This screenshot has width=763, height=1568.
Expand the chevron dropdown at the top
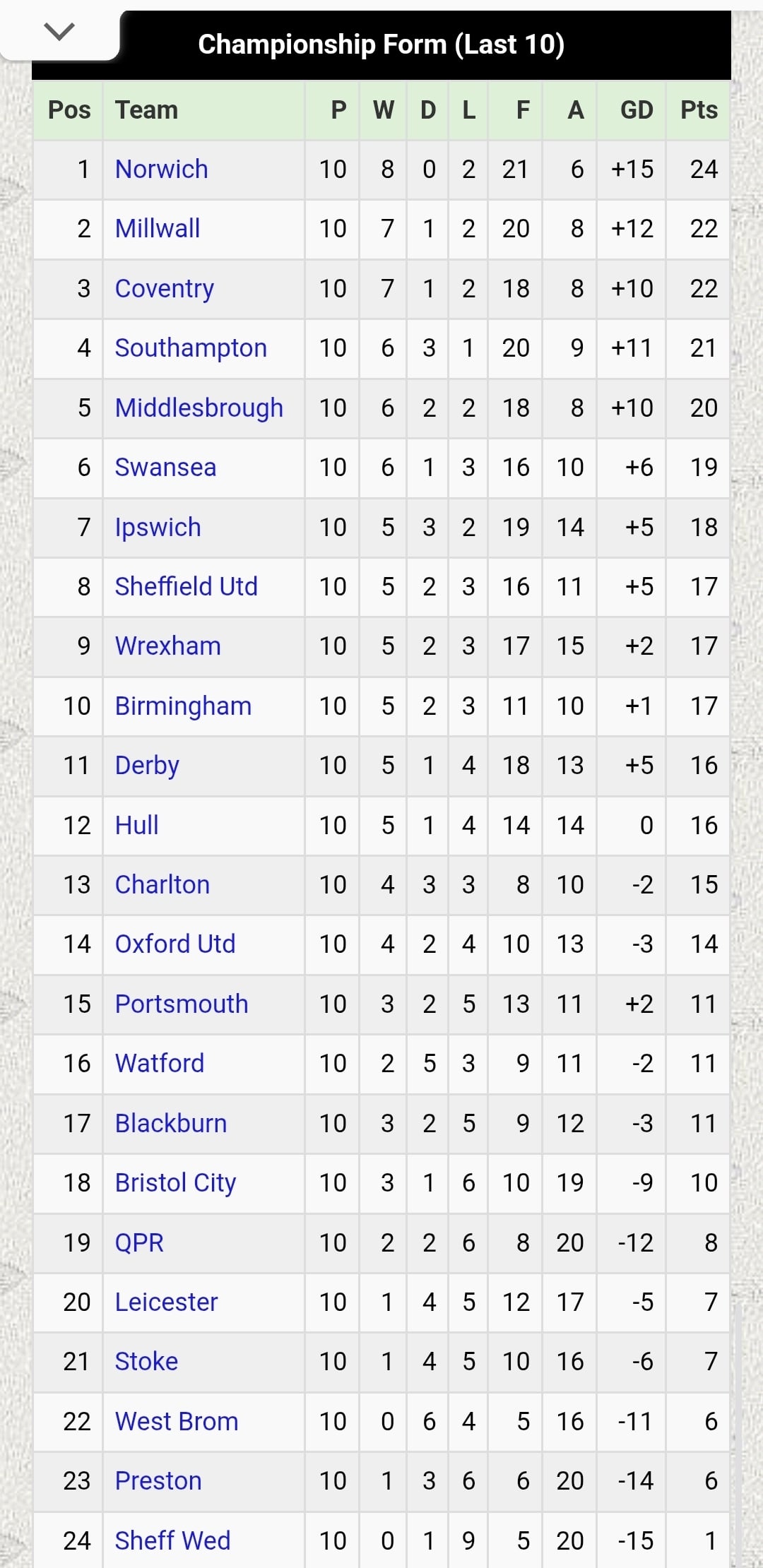coord(59,32)
